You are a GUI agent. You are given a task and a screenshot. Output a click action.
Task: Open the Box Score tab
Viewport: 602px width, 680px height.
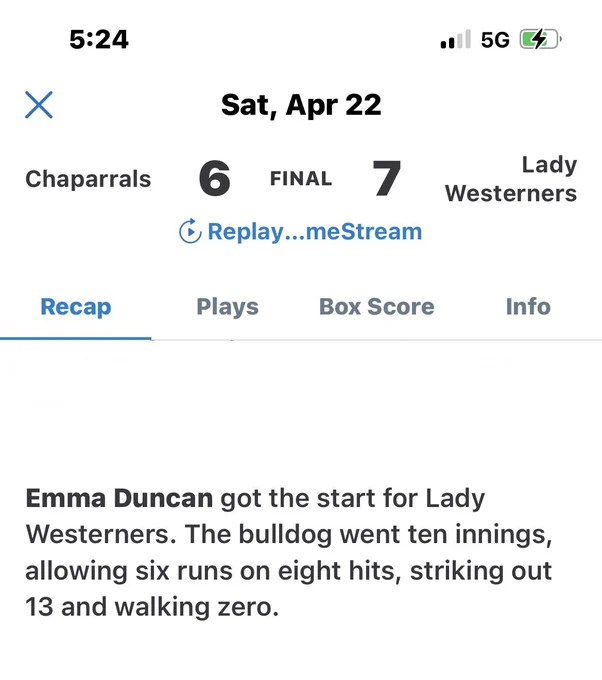coord(376,307)
